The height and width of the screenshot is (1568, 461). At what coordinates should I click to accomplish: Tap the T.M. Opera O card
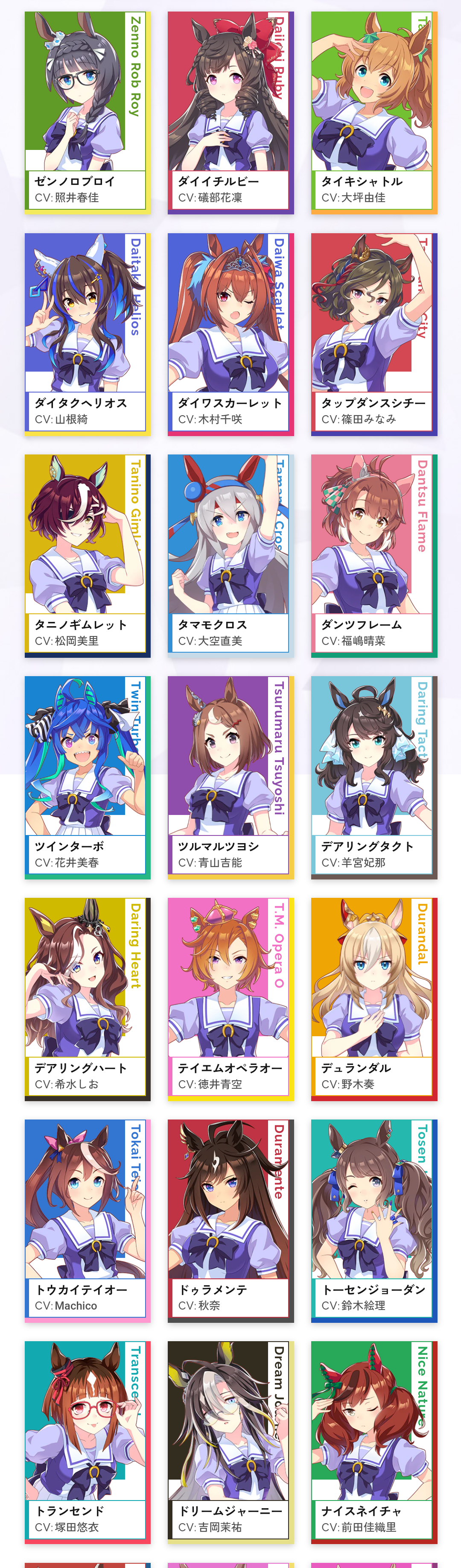[x=230, y=999]
